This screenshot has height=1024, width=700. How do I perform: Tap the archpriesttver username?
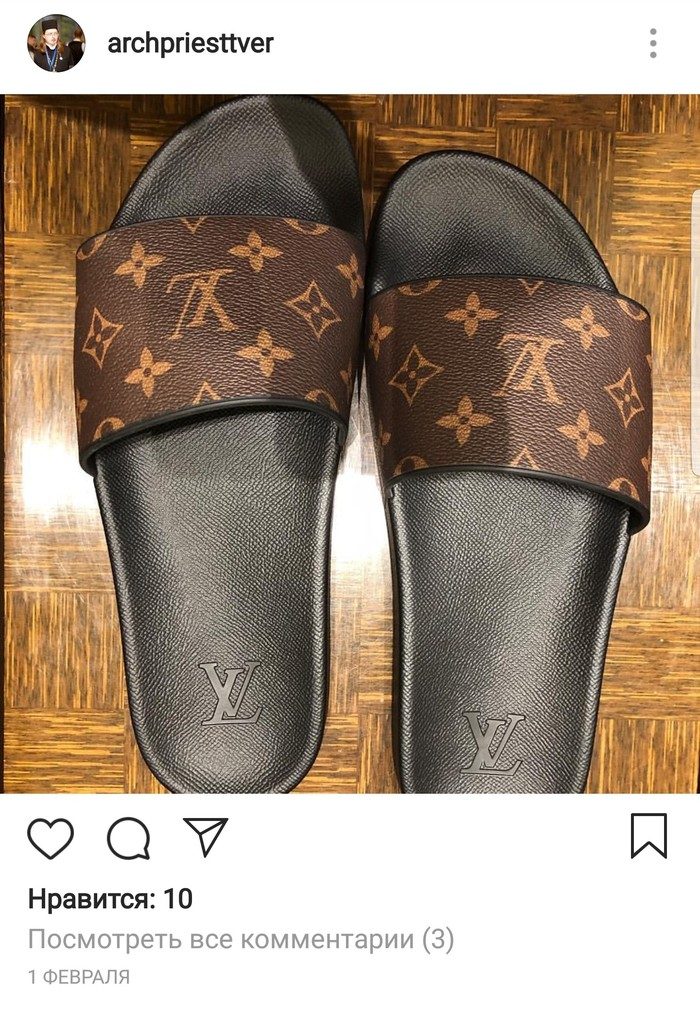(189, 43)
